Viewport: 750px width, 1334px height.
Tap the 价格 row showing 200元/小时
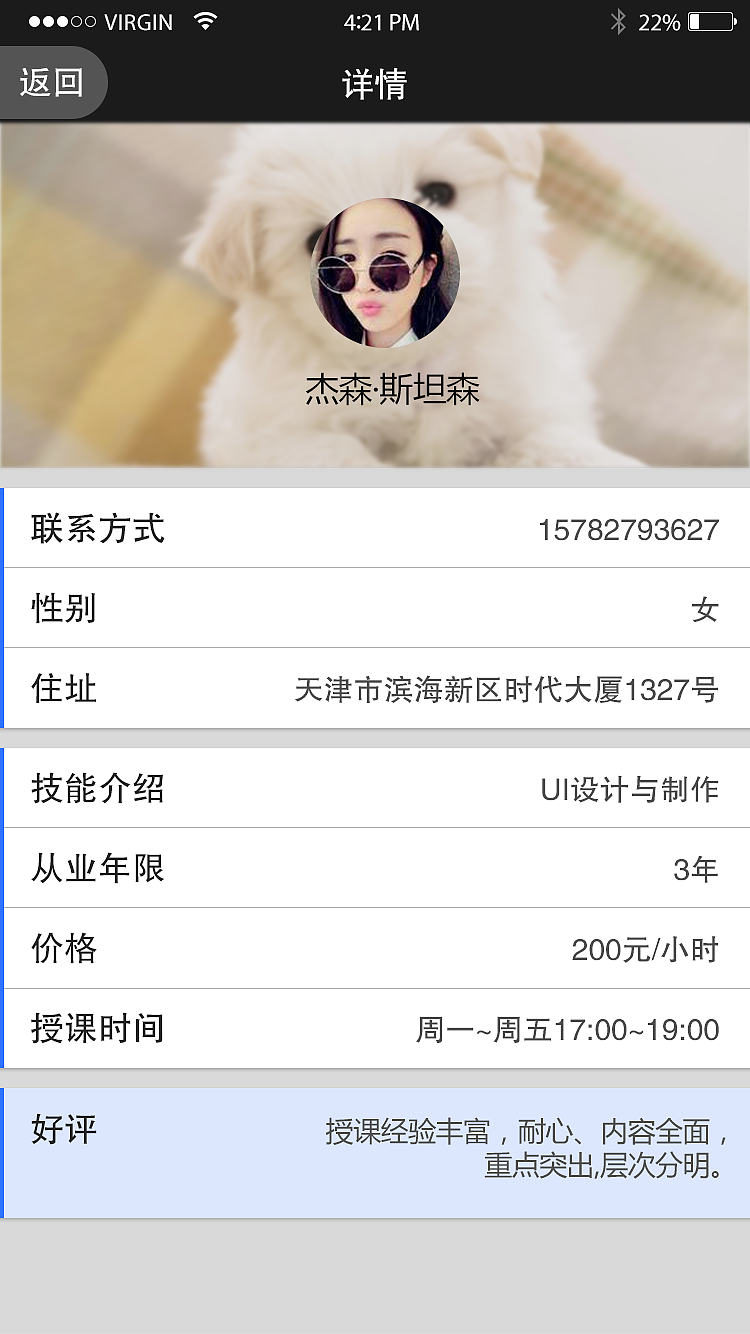[375, 948]
